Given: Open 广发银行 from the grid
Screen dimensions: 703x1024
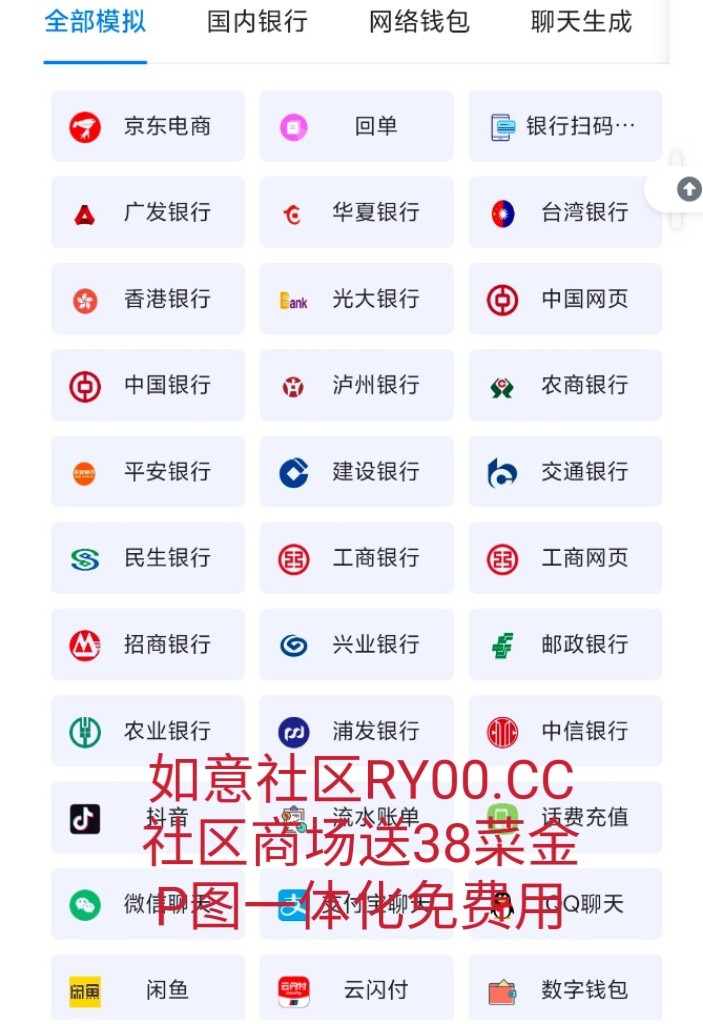Looking at the screenshot, I should coord(148,213).
